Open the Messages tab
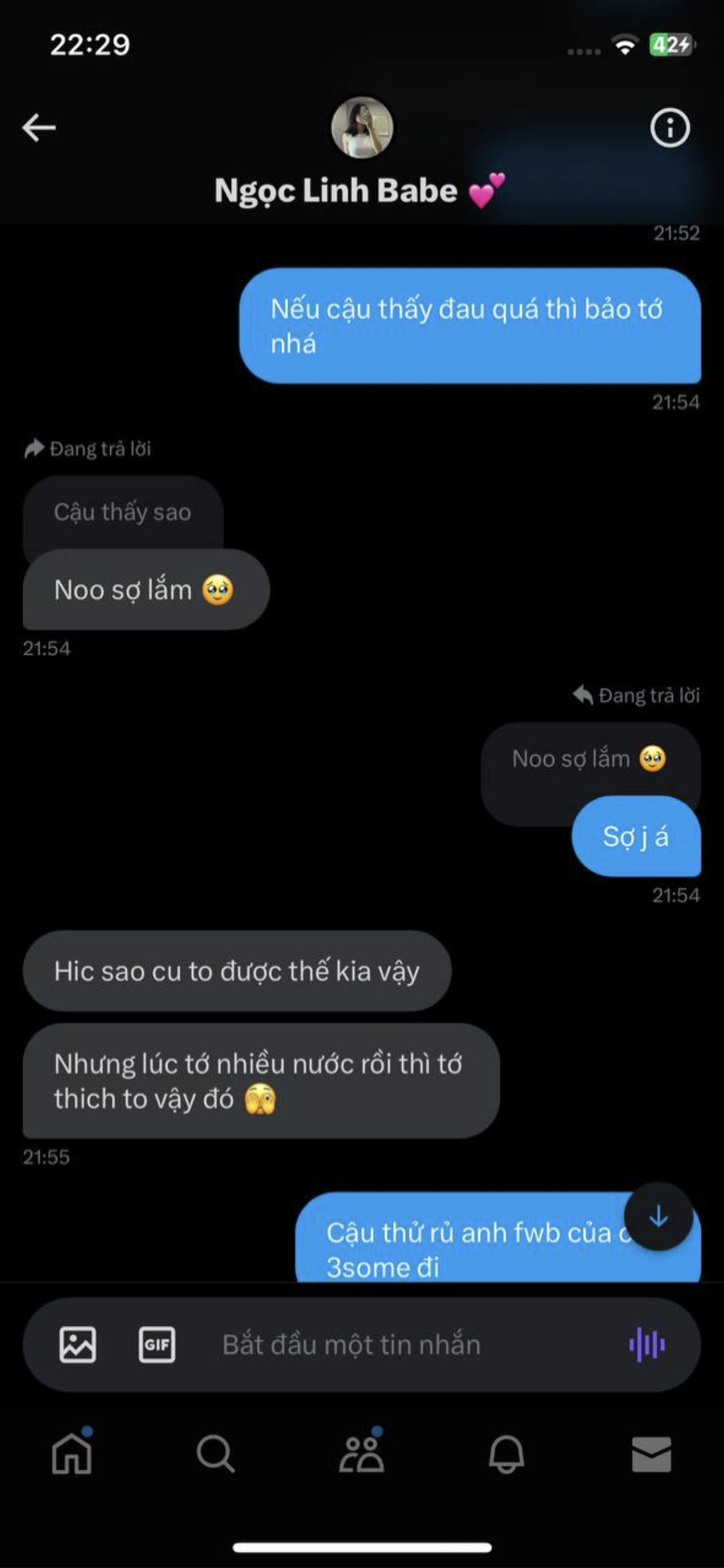Image resolution: width=724 pixels, height=1568 pixels. pyautogui.click(x=651, y=1453)
